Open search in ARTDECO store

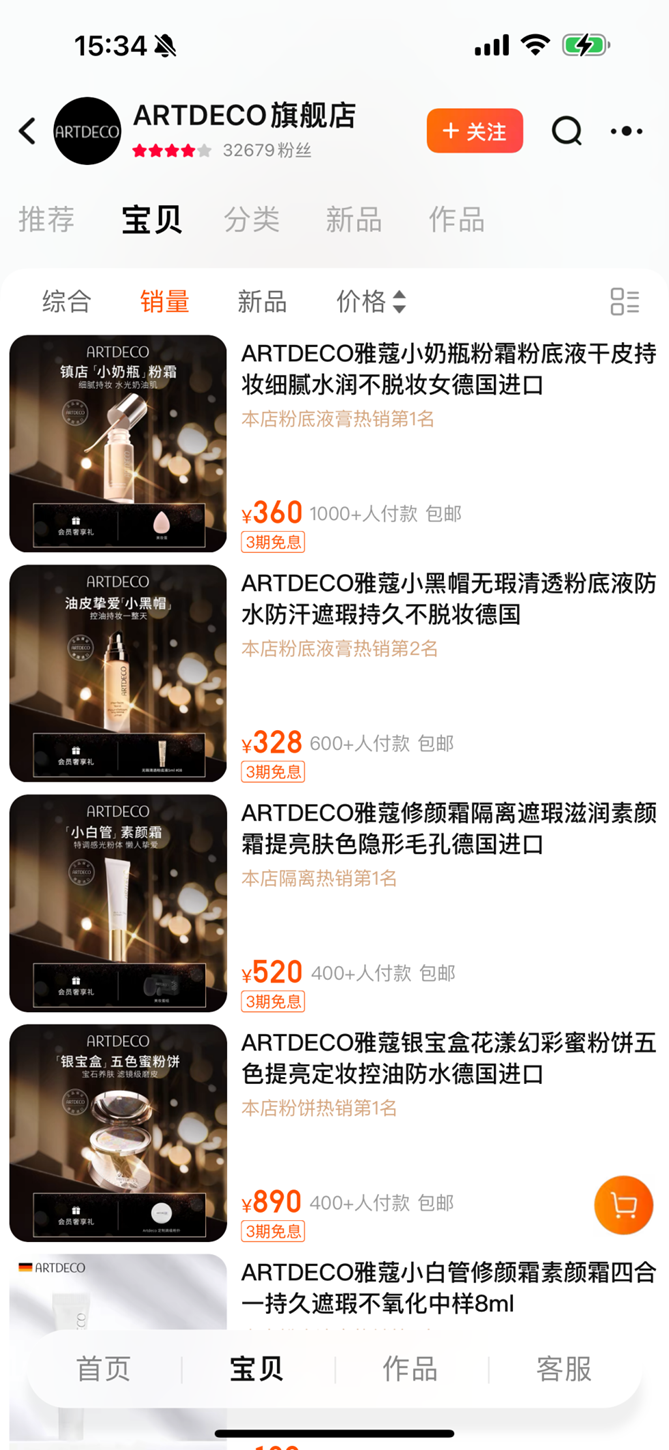pyautogui.click(x=566, y=131)
